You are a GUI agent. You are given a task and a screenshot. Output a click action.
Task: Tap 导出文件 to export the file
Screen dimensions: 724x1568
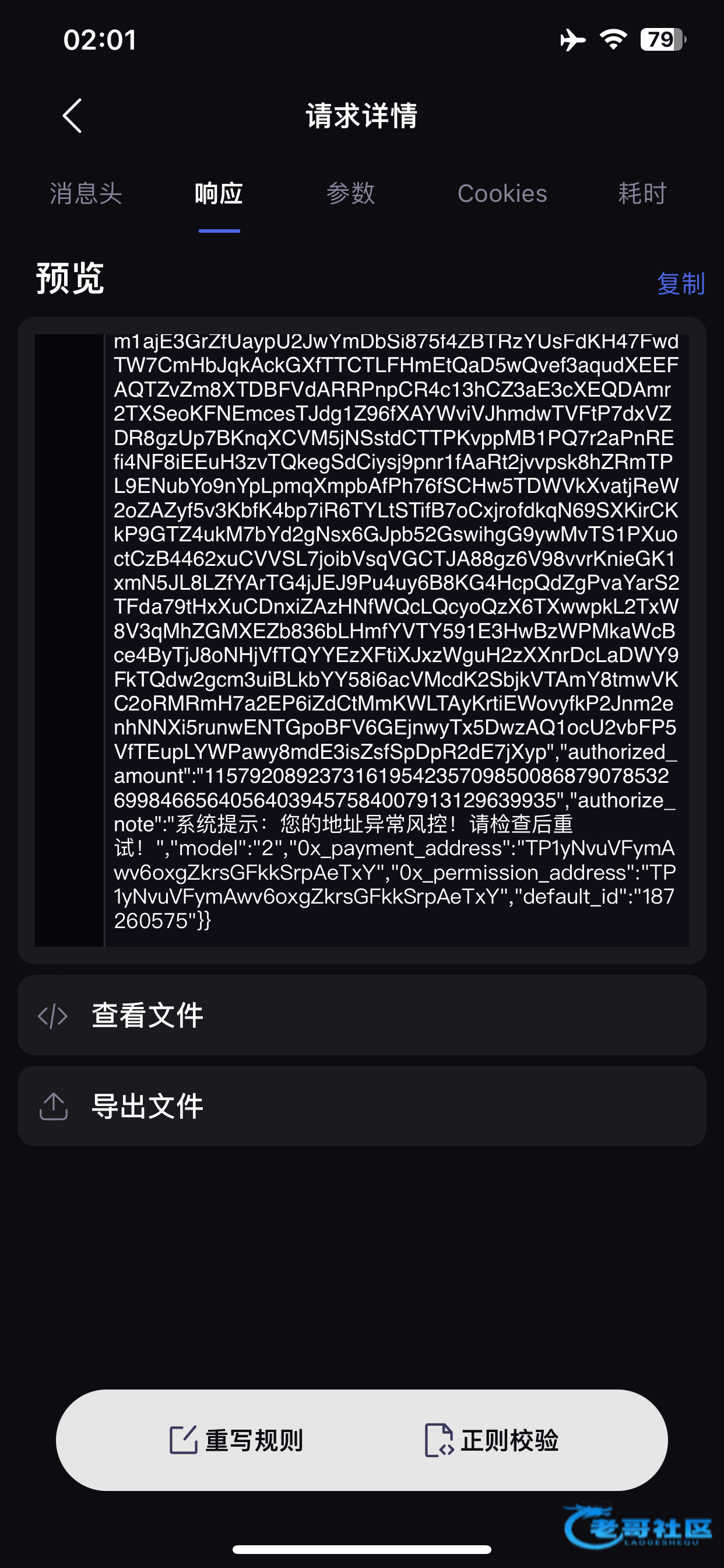(361, 1106)
